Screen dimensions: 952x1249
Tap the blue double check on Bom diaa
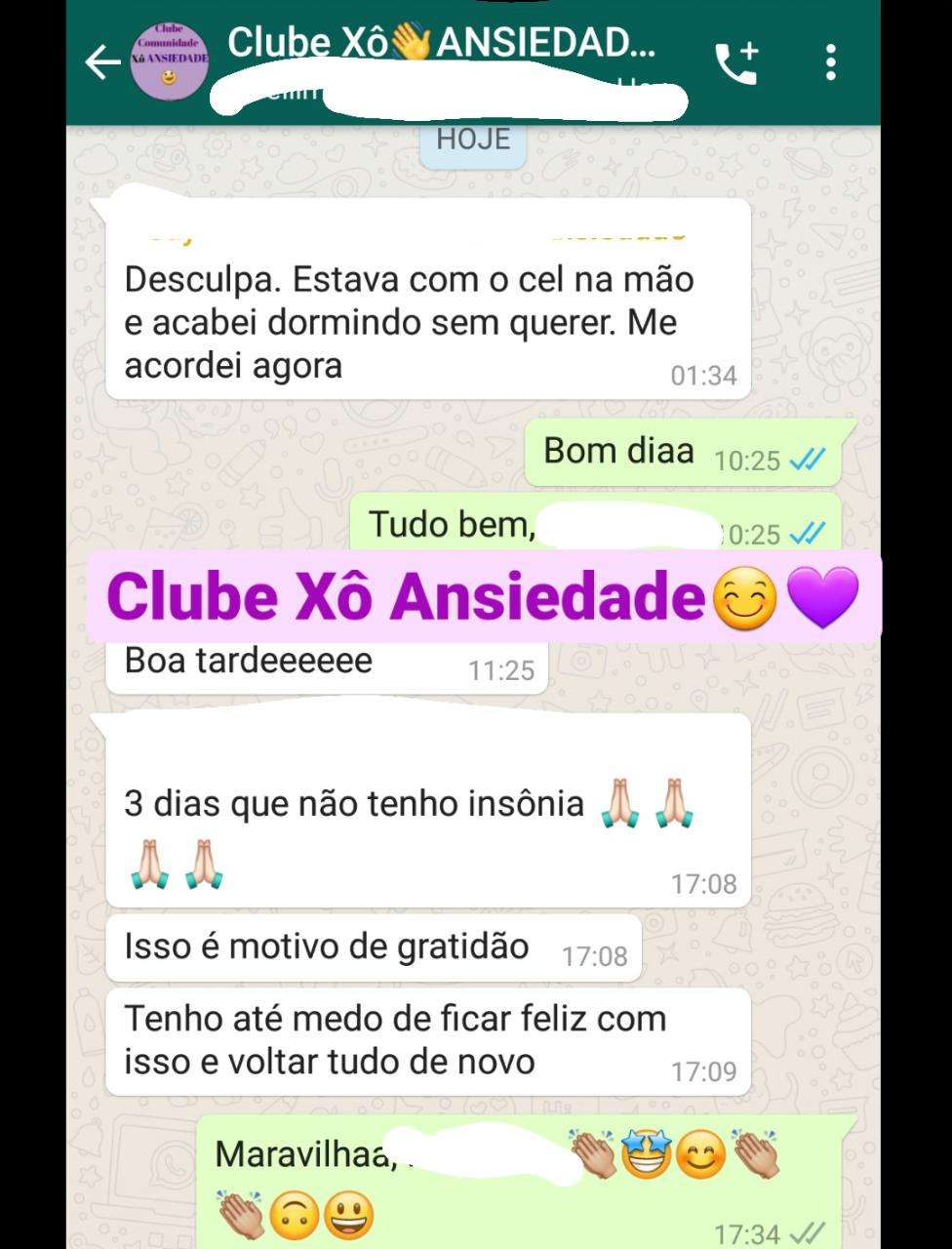click(x=810, y=456)
